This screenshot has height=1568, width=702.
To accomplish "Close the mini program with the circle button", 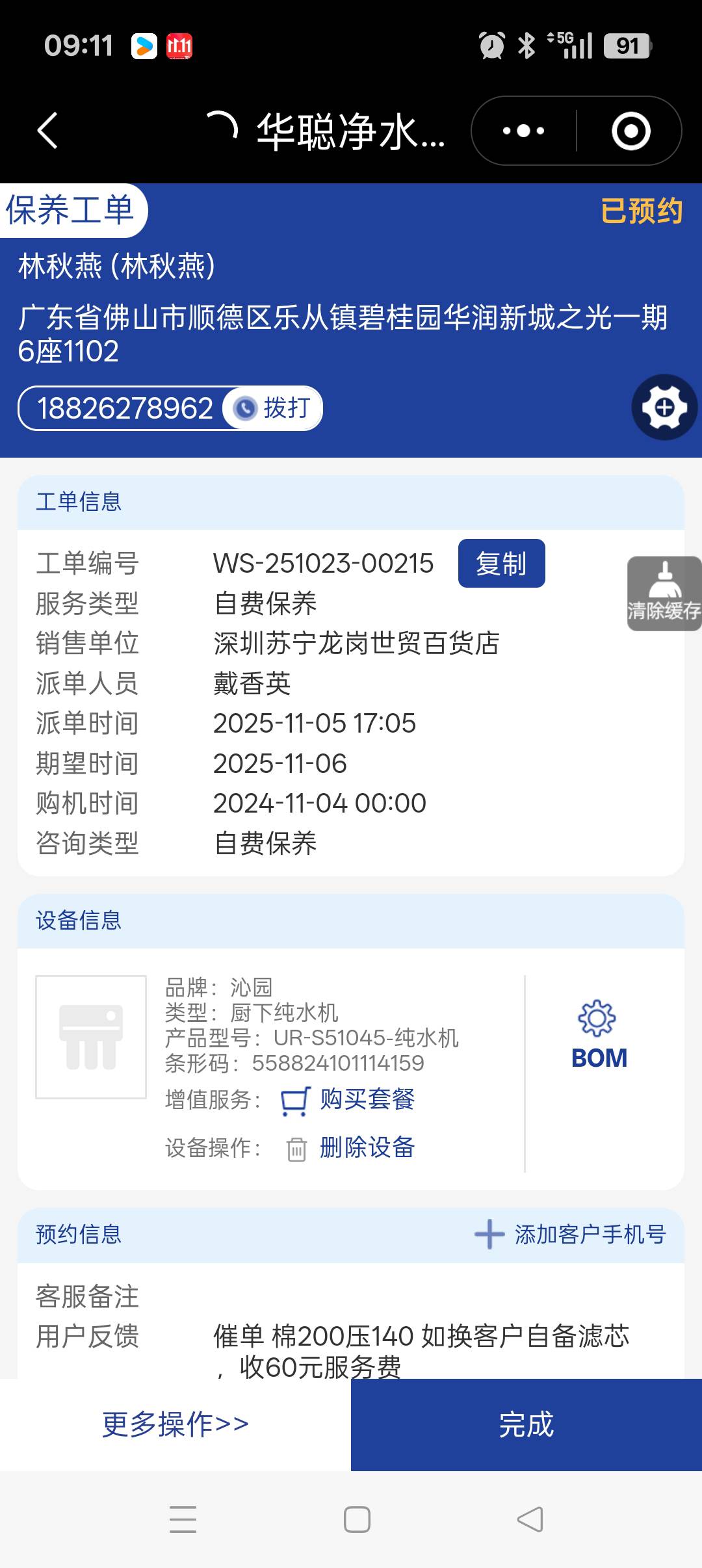I will point(630,131).
